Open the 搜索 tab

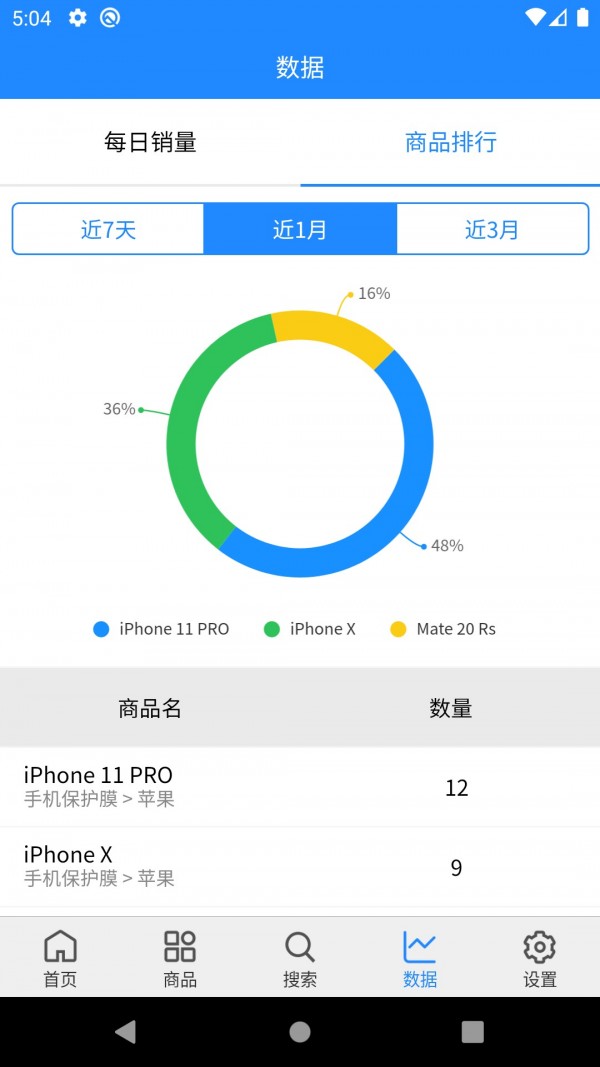pyautogui.click(x=300, y=958)
